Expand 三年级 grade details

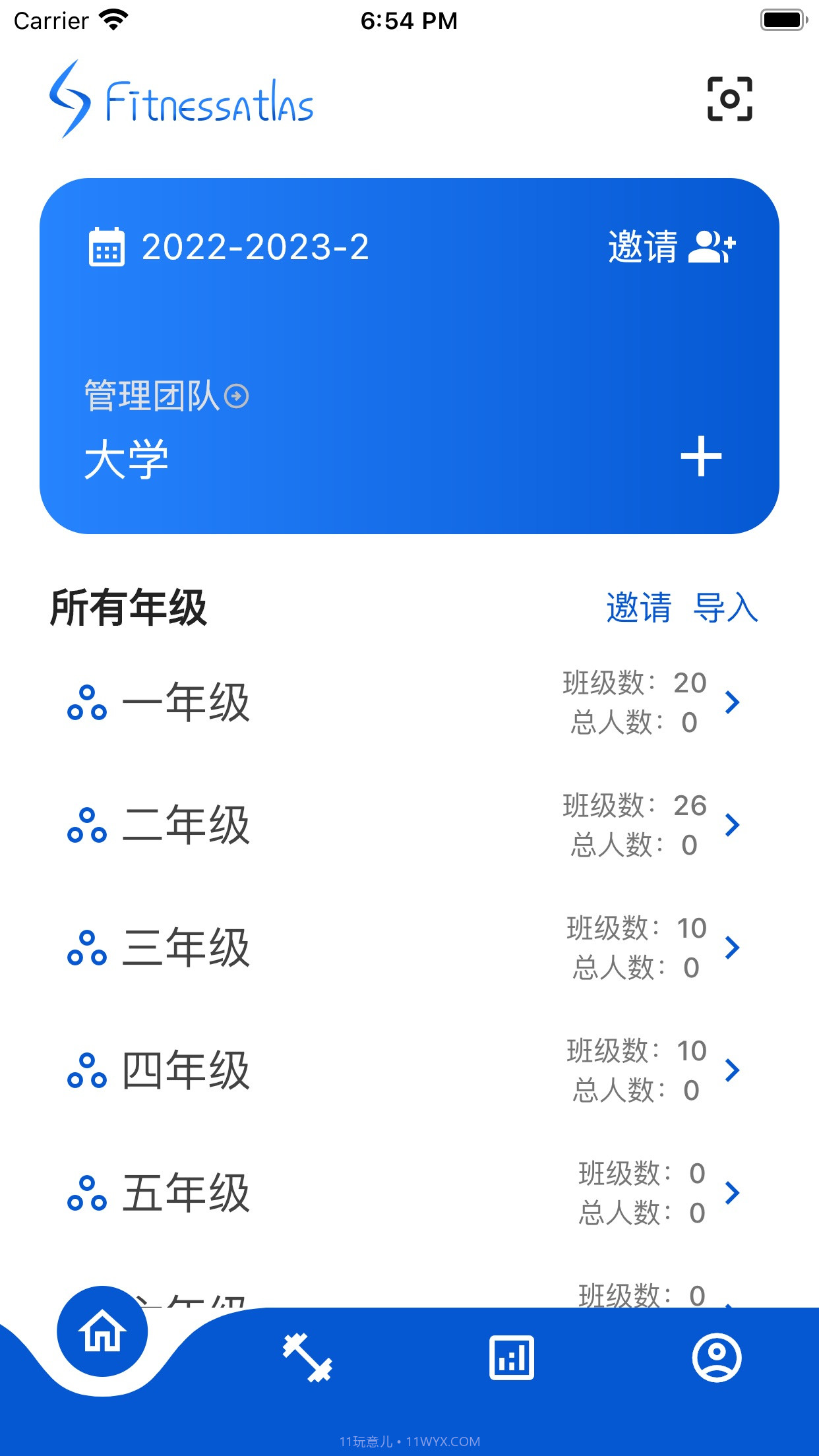[733, 948]
